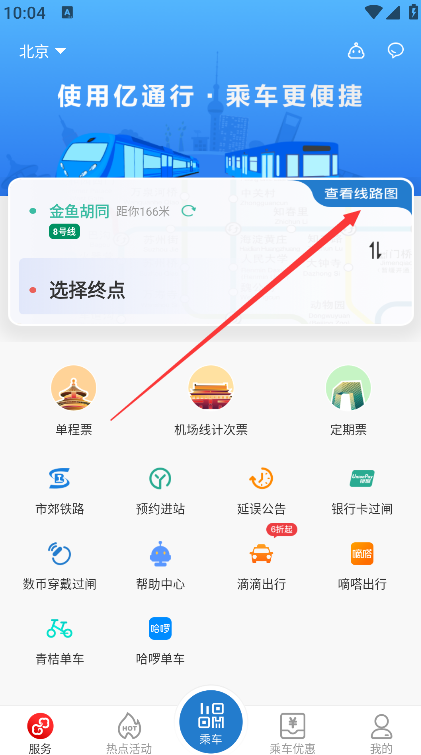Tap 查看线路图 to view the line map

click(x=361, y=194)
